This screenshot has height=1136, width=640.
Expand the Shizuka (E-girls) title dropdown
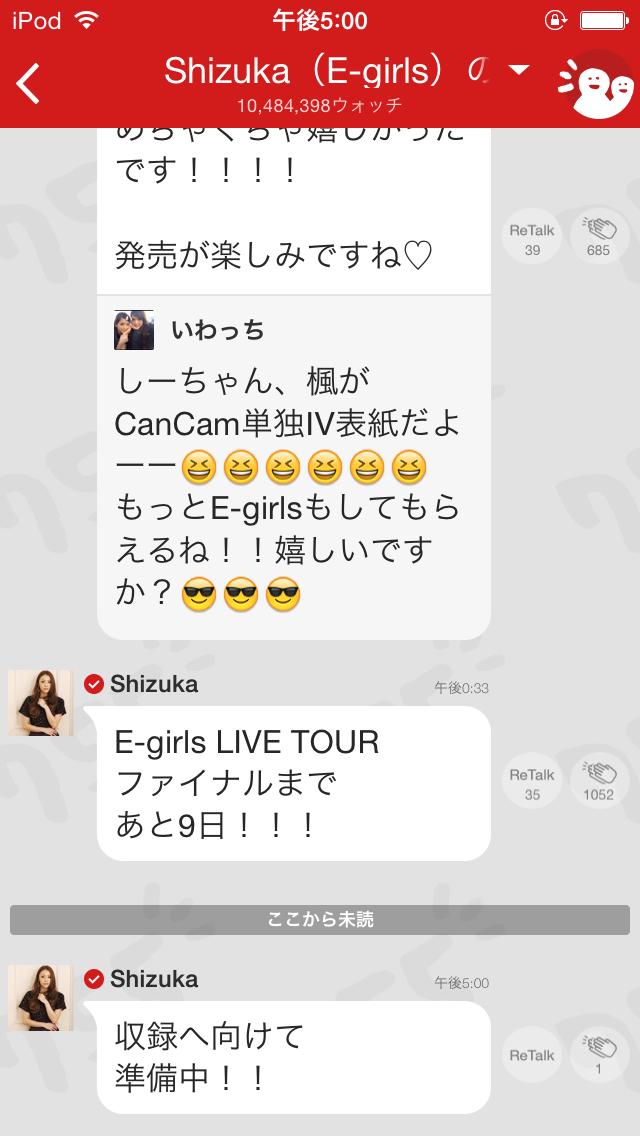pos(518,71)
